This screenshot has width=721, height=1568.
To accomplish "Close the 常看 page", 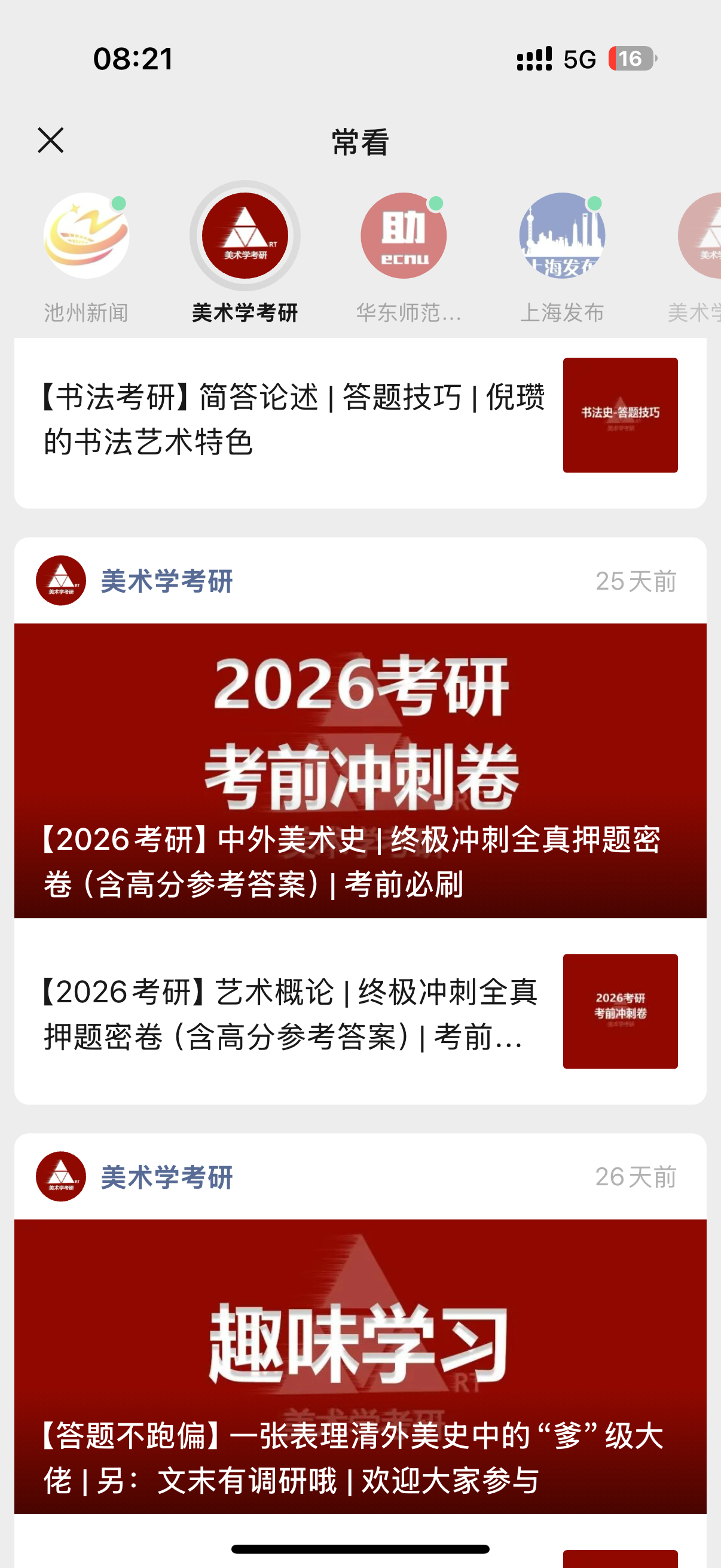I will click(50, 141).
